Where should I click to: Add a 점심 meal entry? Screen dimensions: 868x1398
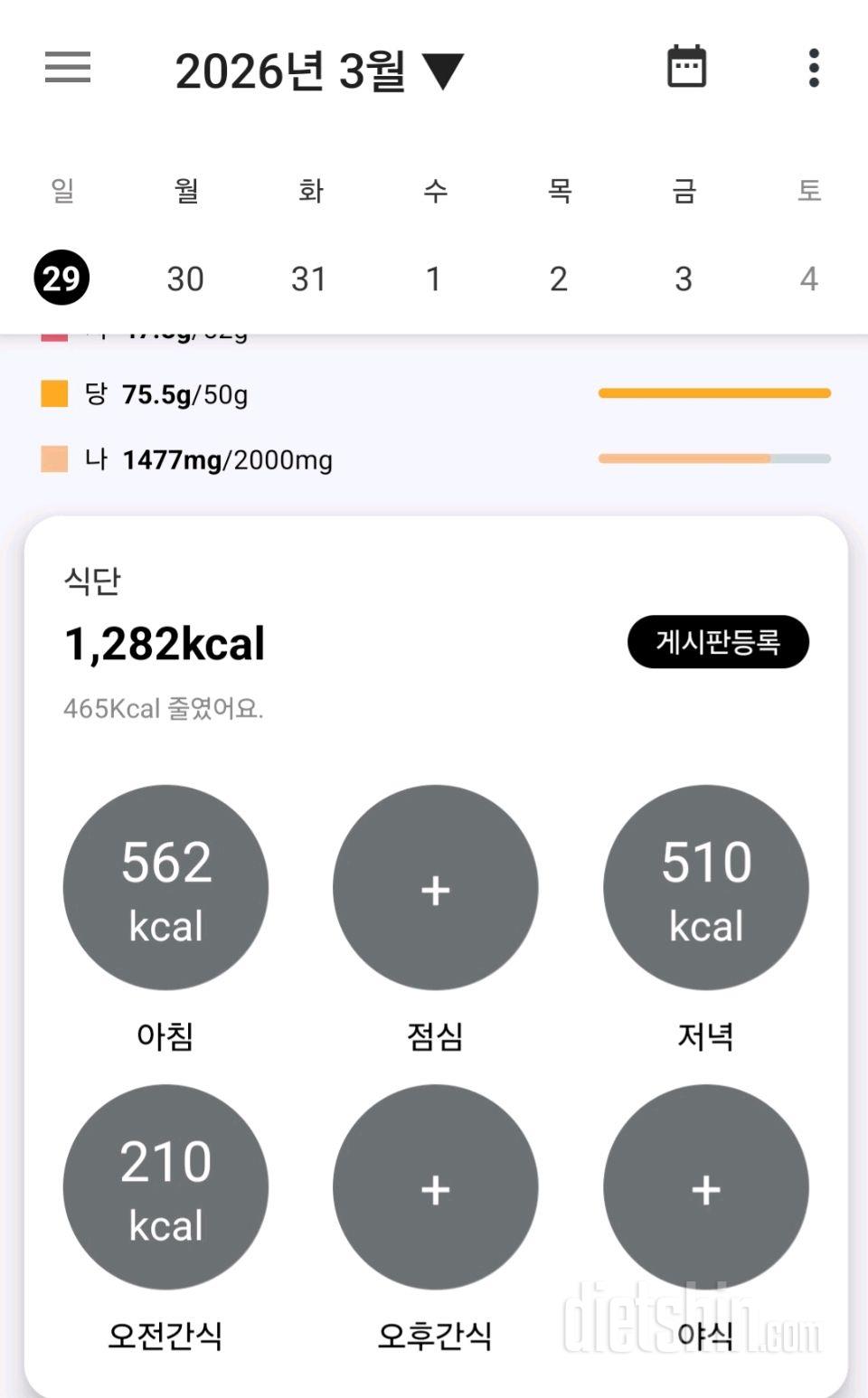tap(435, 888)
